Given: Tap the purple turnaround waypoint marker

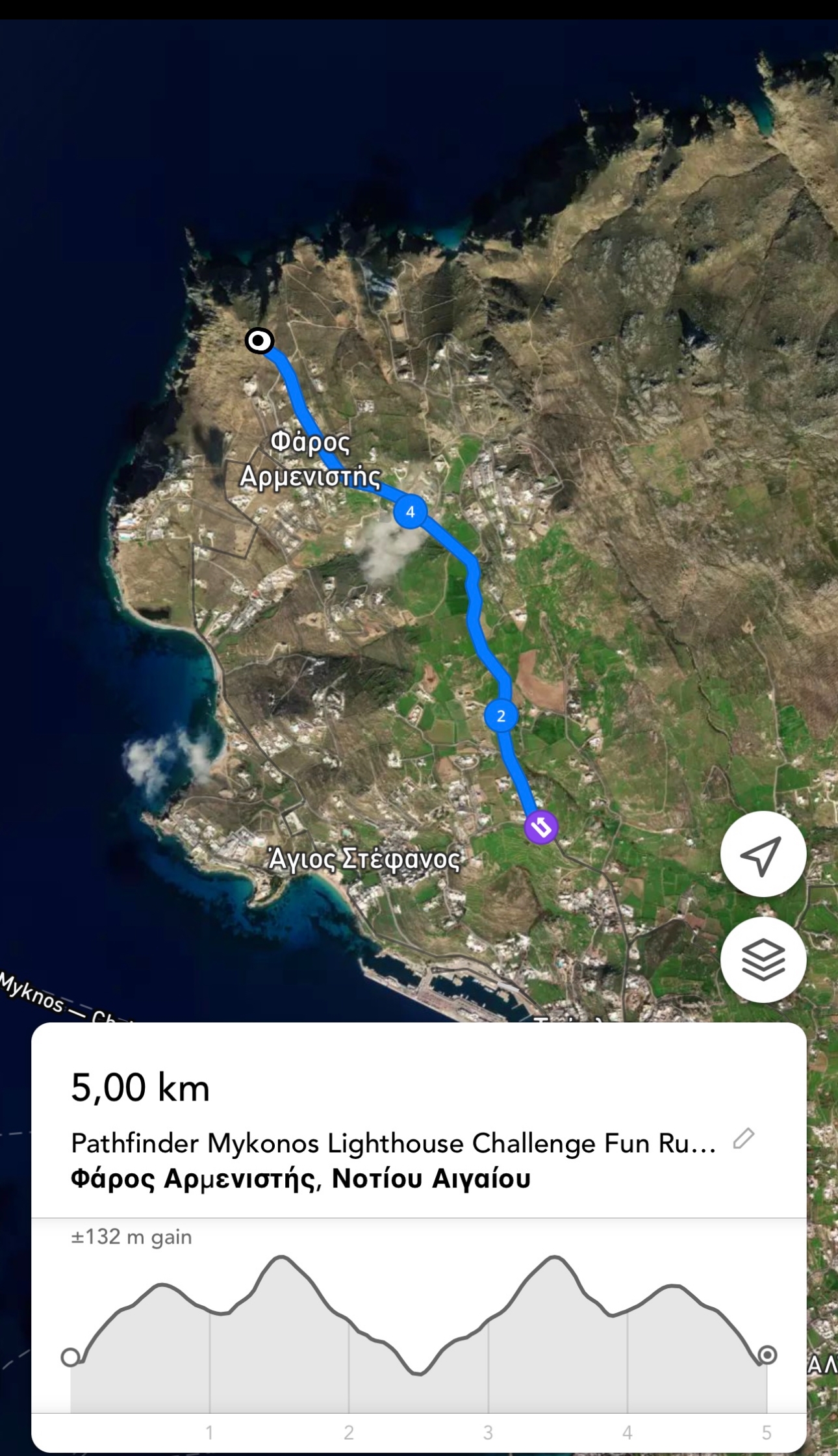Looking at the screenshot, I should (x=541, y=827).
